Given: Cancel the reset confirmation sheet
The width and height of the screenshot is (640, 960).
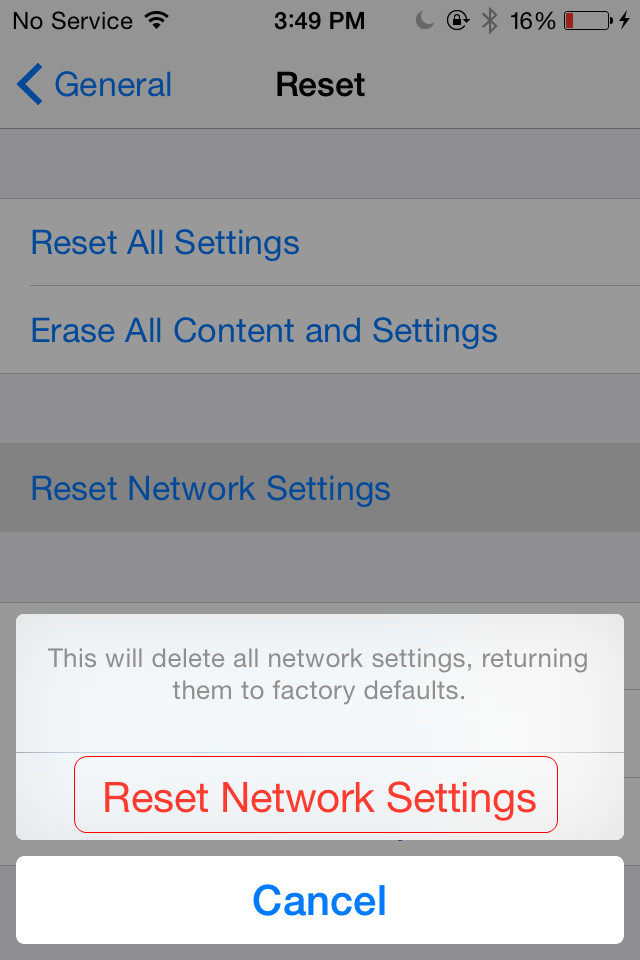Looking at the screenshot, I should [319, 900].
